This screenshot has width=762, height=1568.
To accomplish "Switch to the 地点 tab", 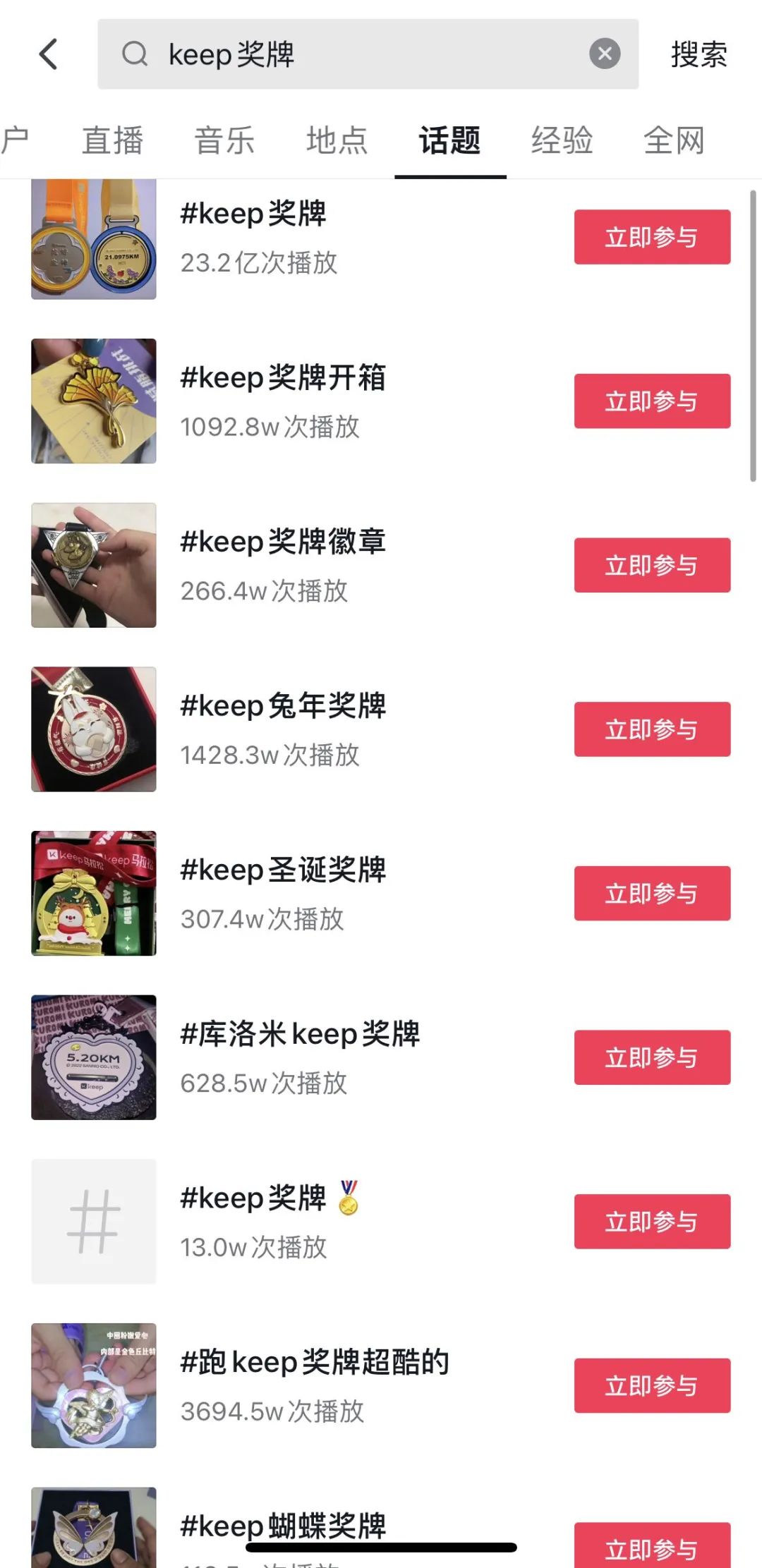I will pos(337,140).
